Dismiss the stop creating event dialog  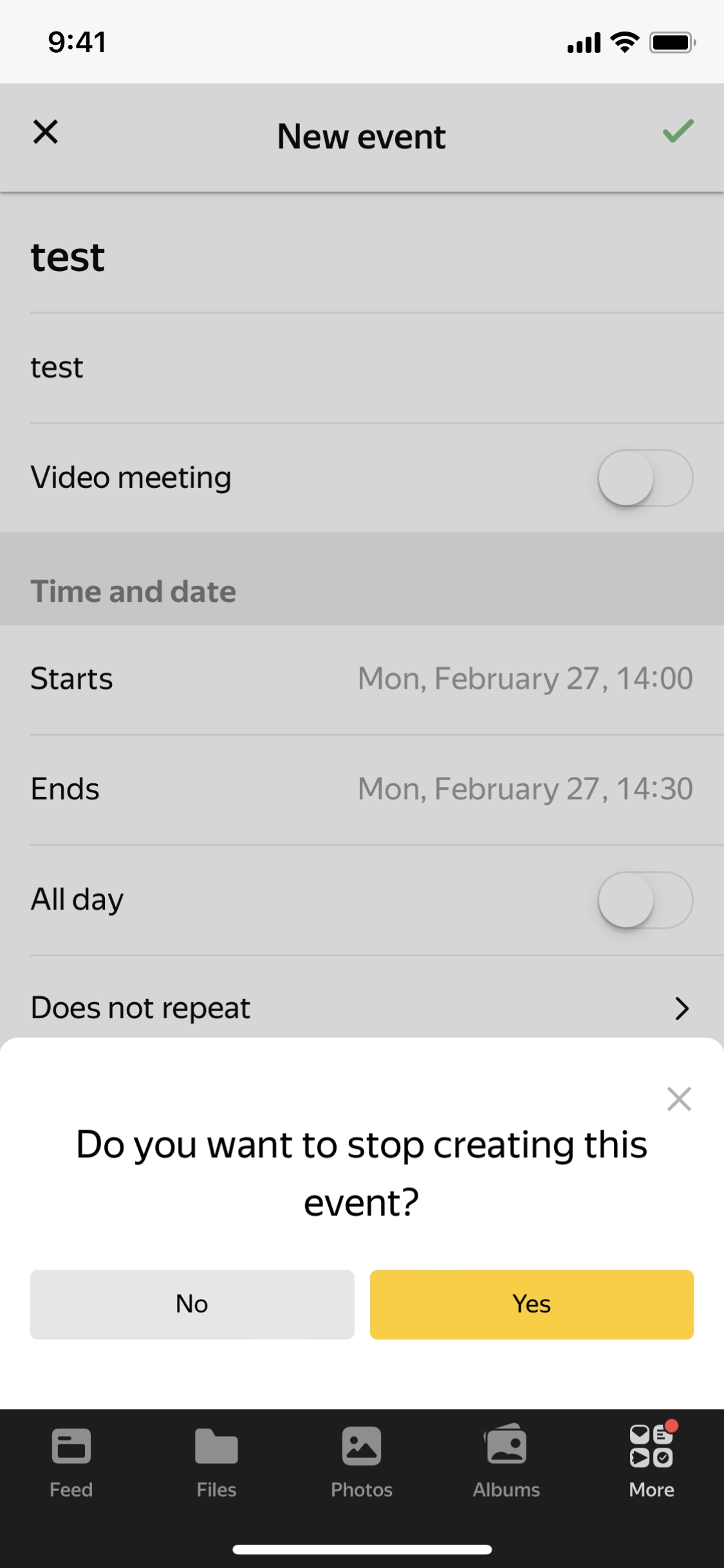(679, 1099)
